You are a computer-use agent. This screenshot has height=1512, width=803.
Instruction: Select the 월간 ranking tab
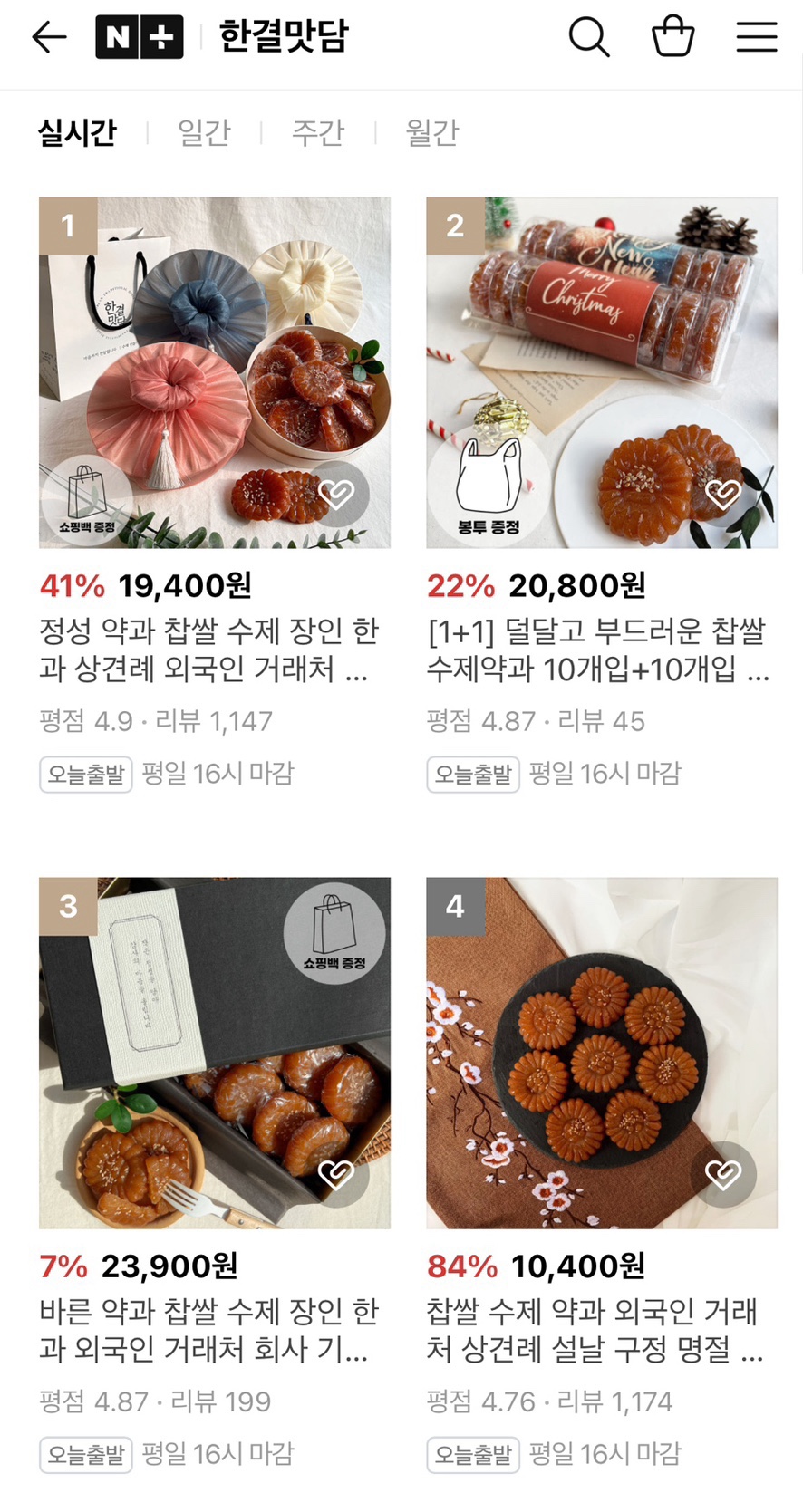[x=431, y=132]
